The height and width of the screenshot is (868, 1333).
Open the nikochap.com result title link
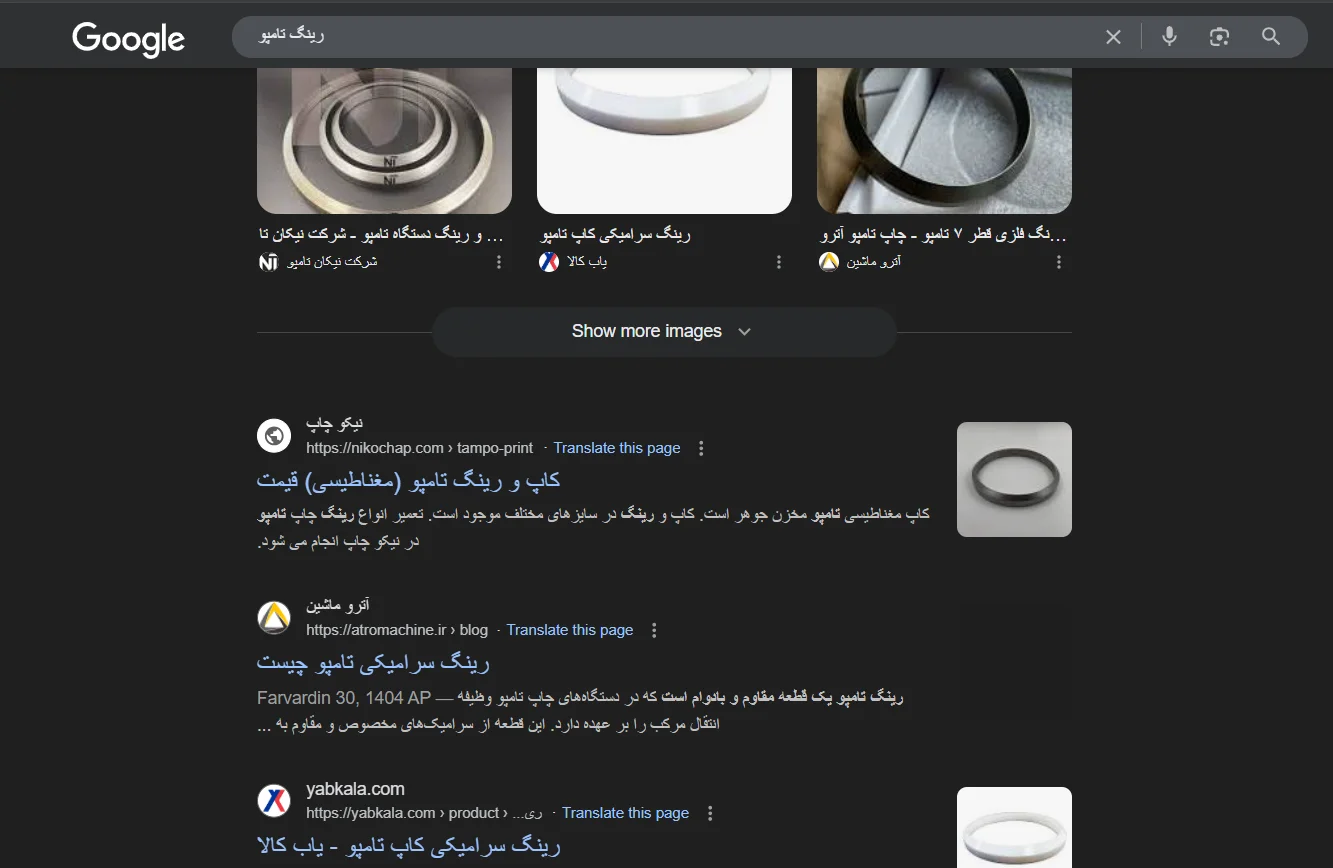click(x=408, y=480)
